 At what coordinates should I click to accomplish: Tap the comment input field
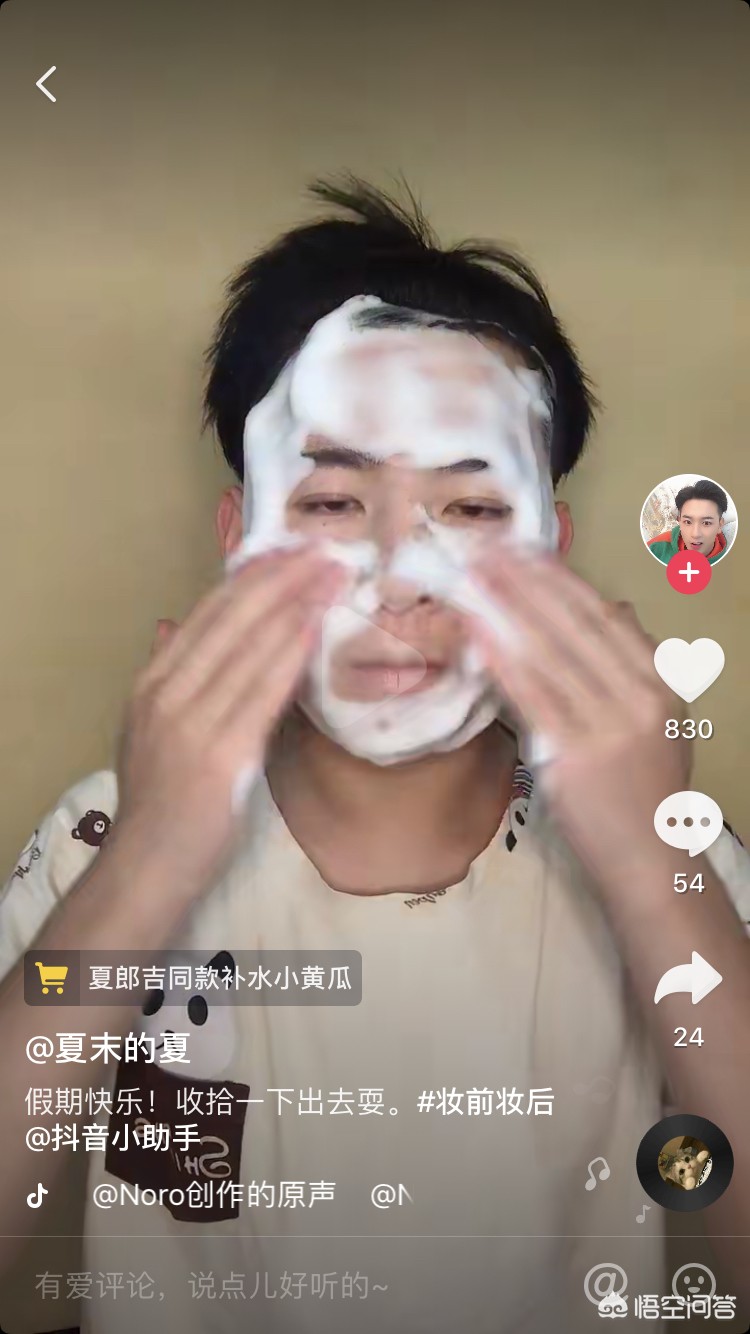click(x=250, y=1285)
